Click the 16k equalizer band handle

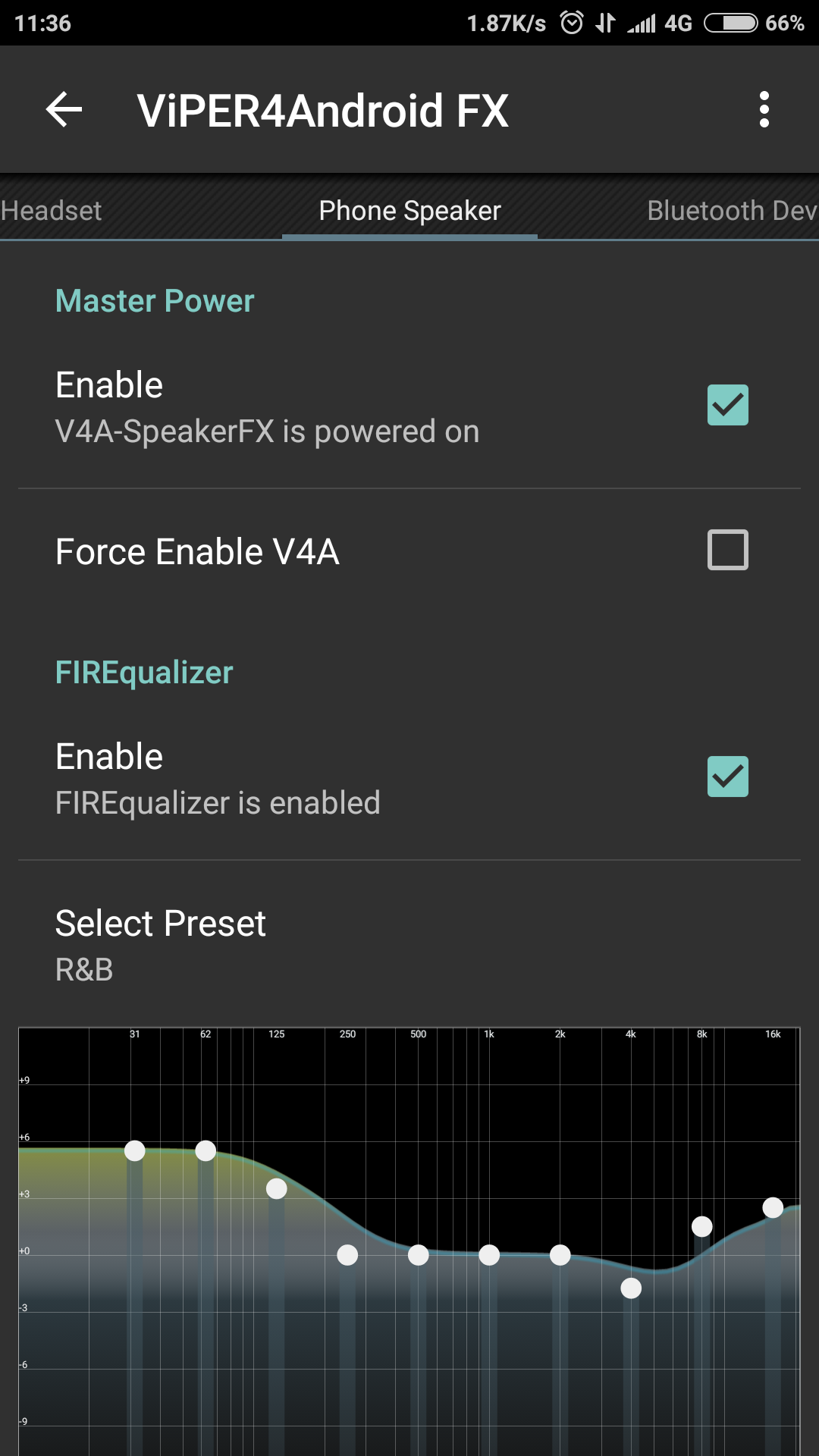(x=773, y=1207)
